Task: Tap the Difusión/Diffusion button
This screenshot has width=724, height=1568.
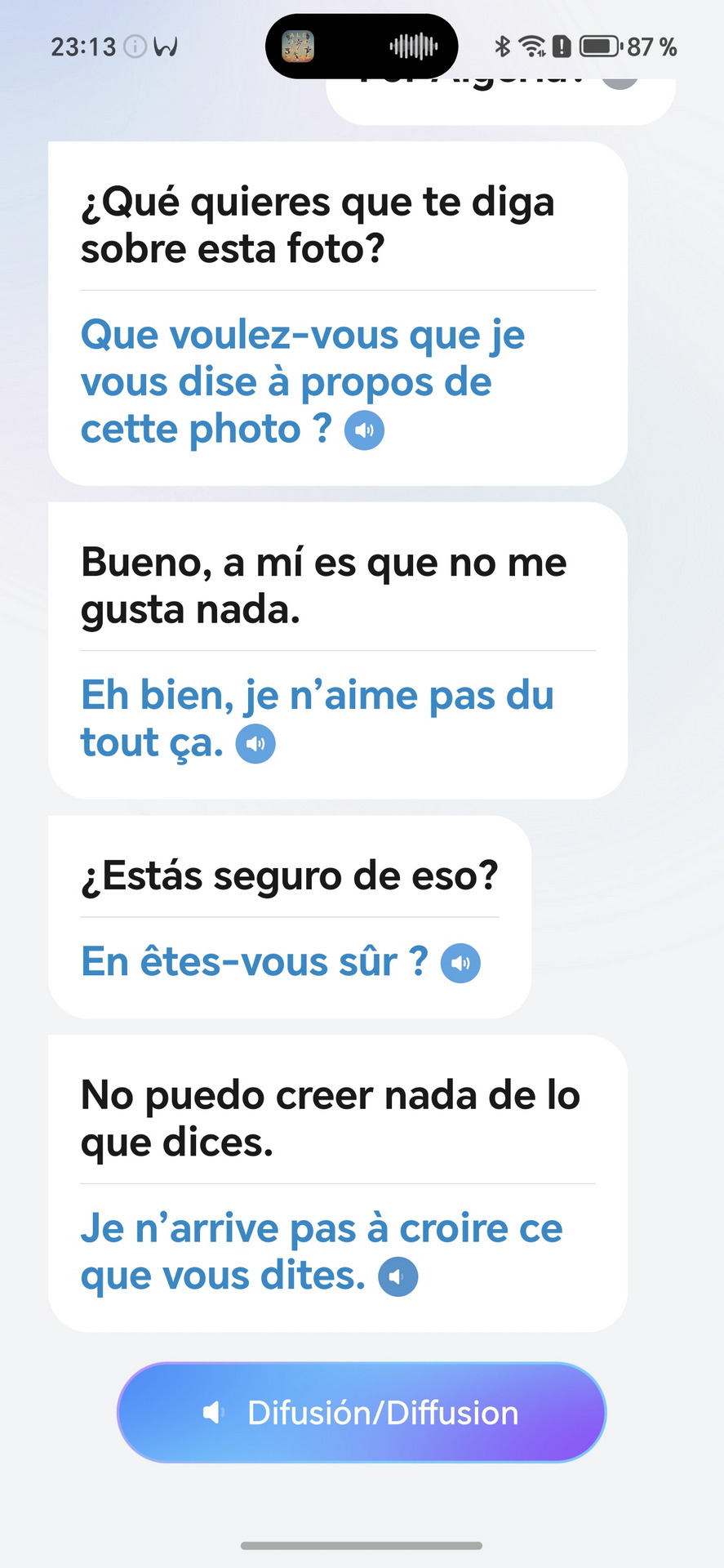Action: click(x=362, y=1412)
